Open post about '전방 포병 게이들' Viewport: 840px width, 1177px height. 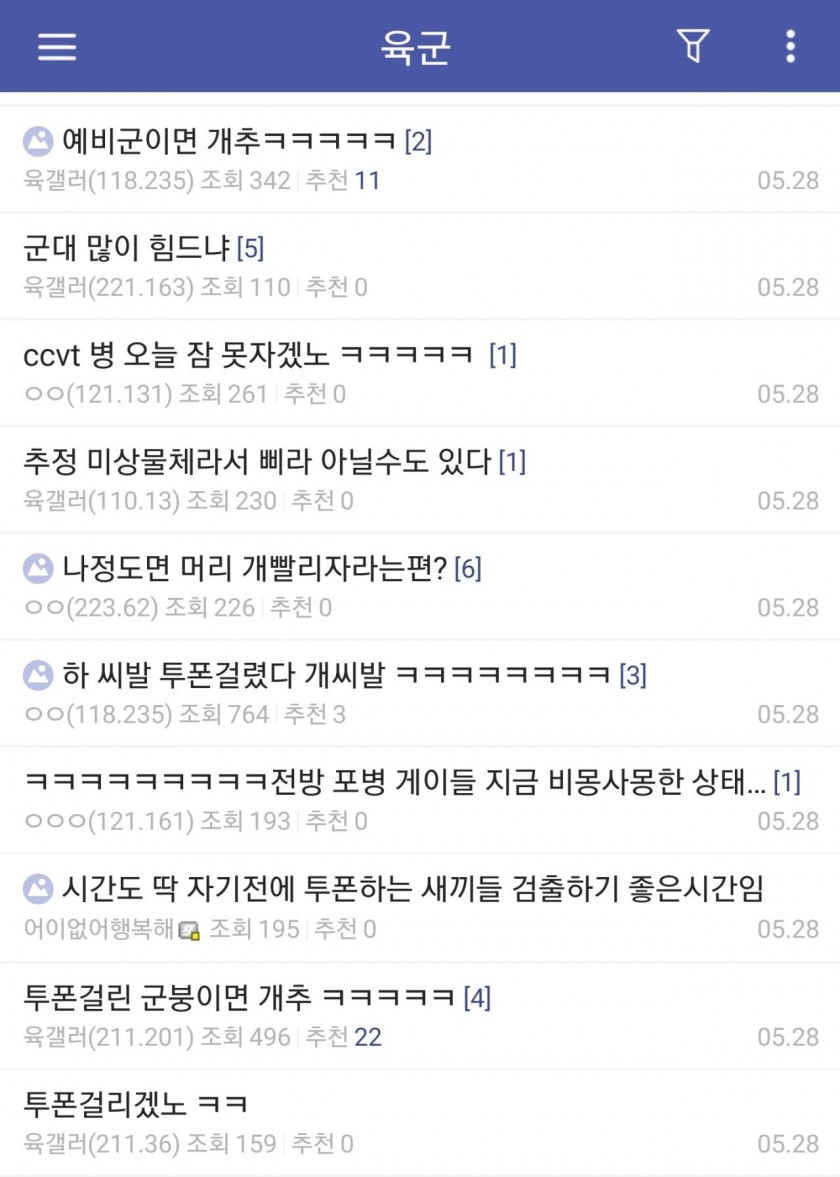395,782
